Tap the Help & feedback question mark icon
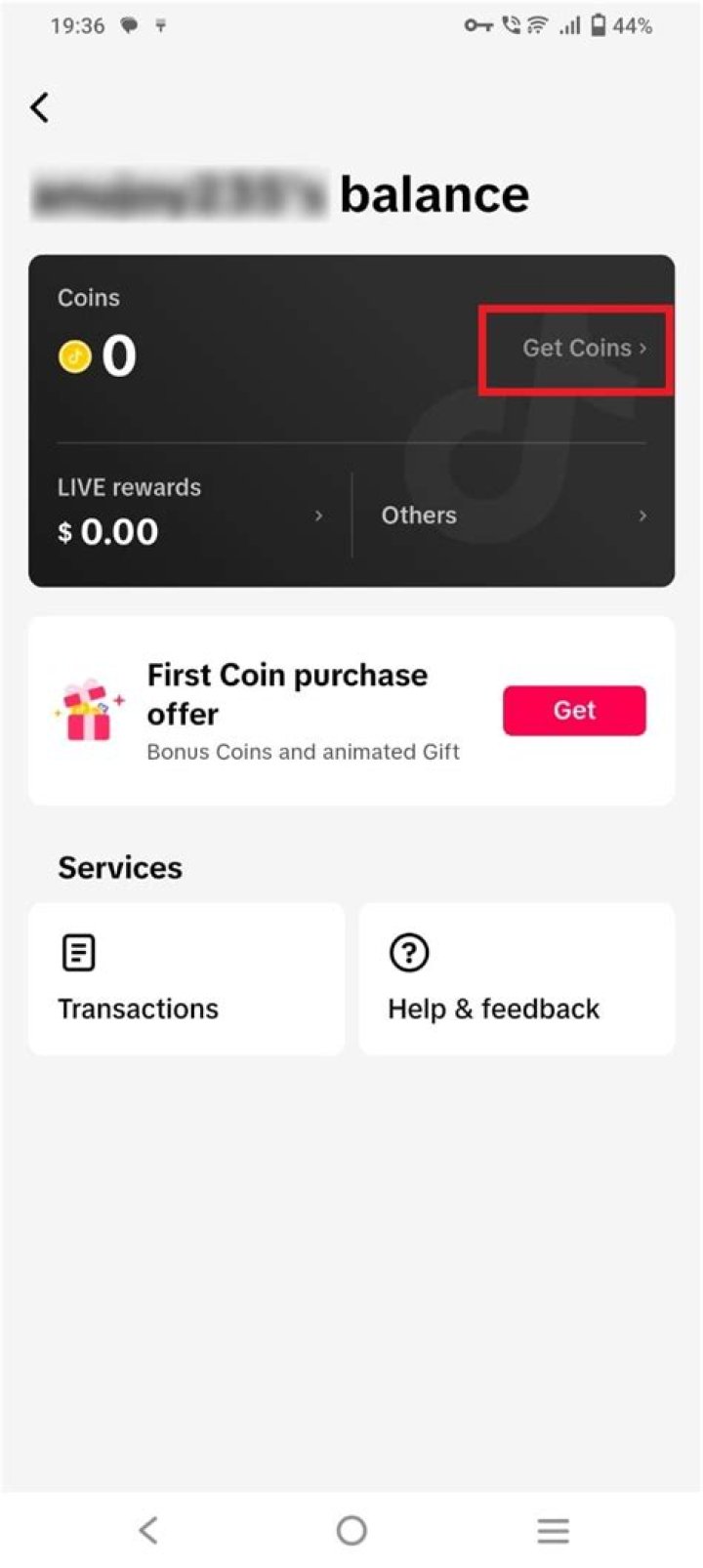The height and width of the screenshot is (1568, 703). (x=409, y=952)
